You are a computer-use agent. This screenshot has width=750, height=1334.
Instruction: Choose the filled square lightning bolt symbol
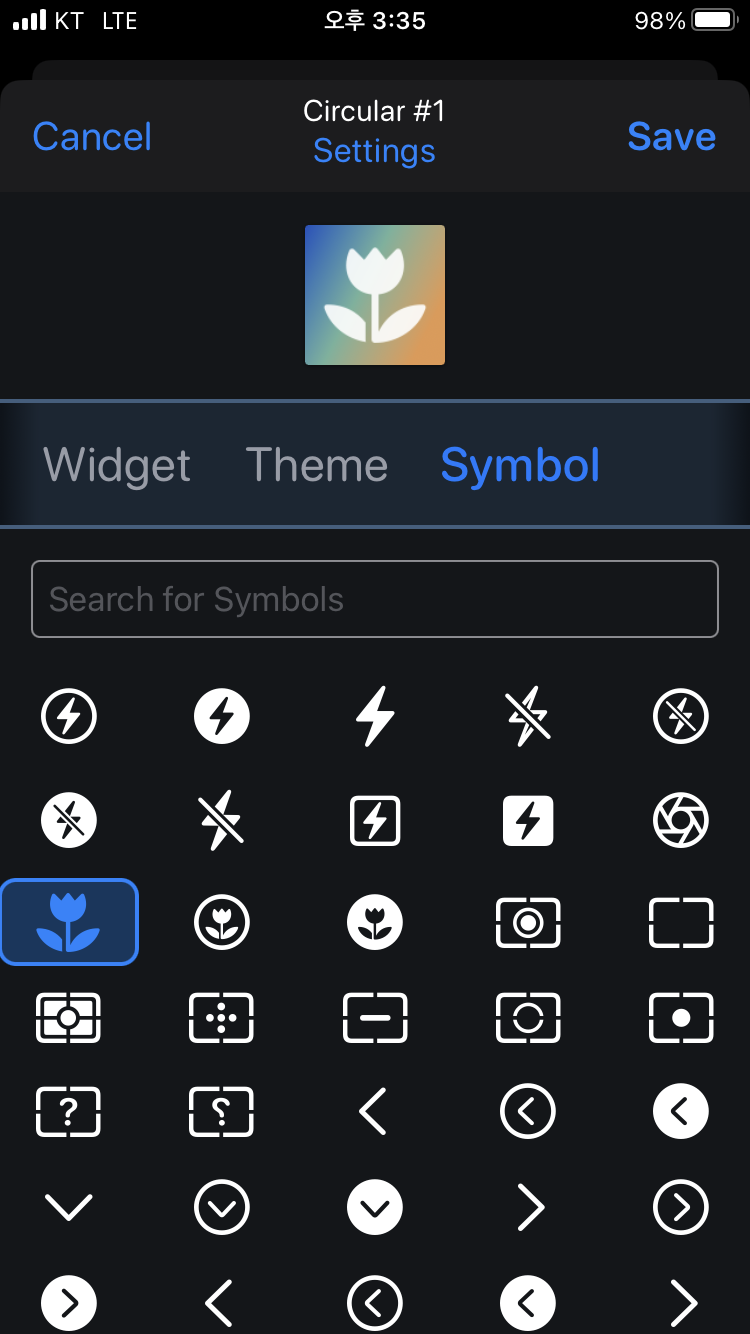528,821
